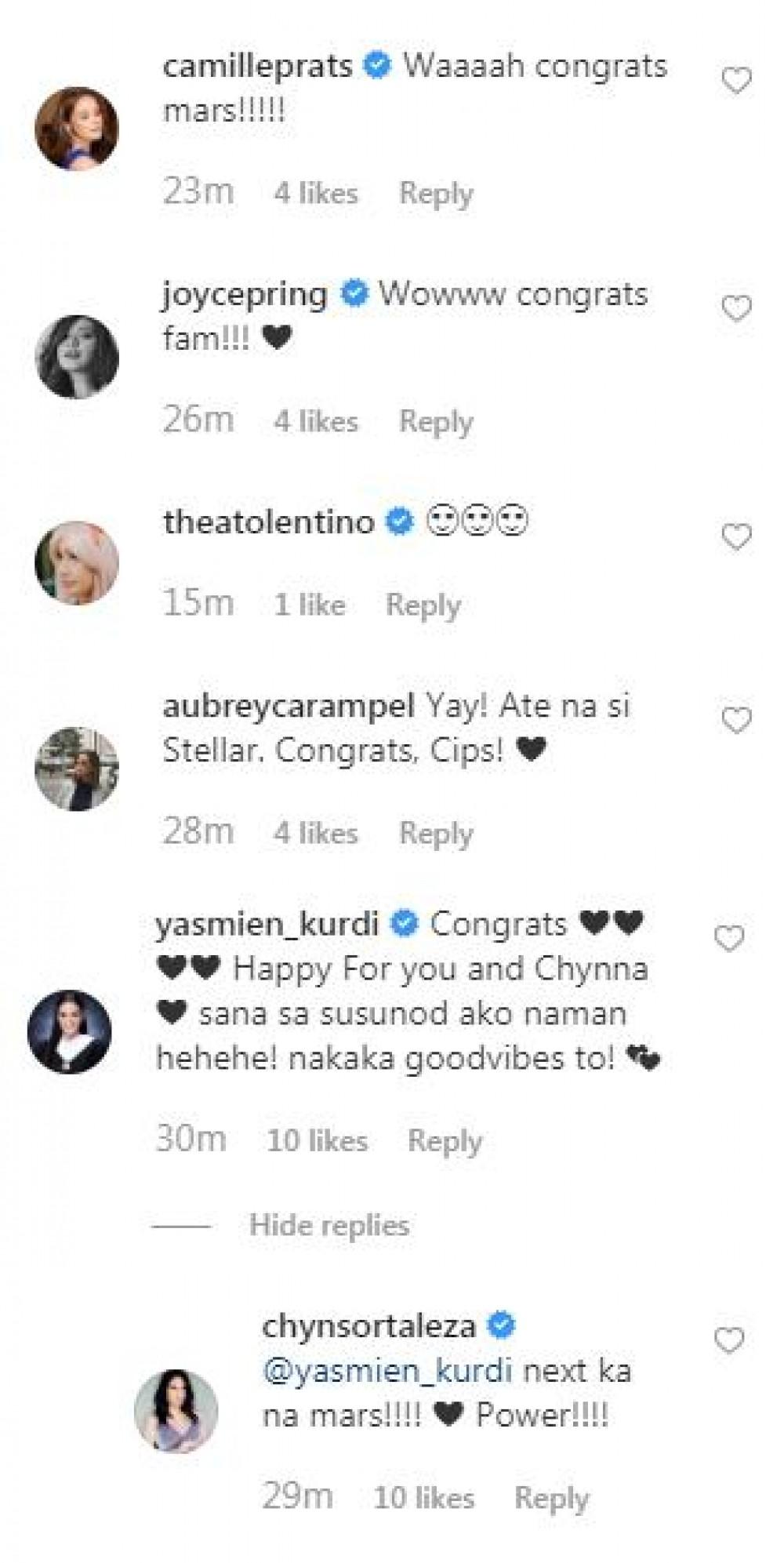Screen dimensions: 784x1563
Task: Like theatolentino's emoji comment
Action: (x=735, y=537)
